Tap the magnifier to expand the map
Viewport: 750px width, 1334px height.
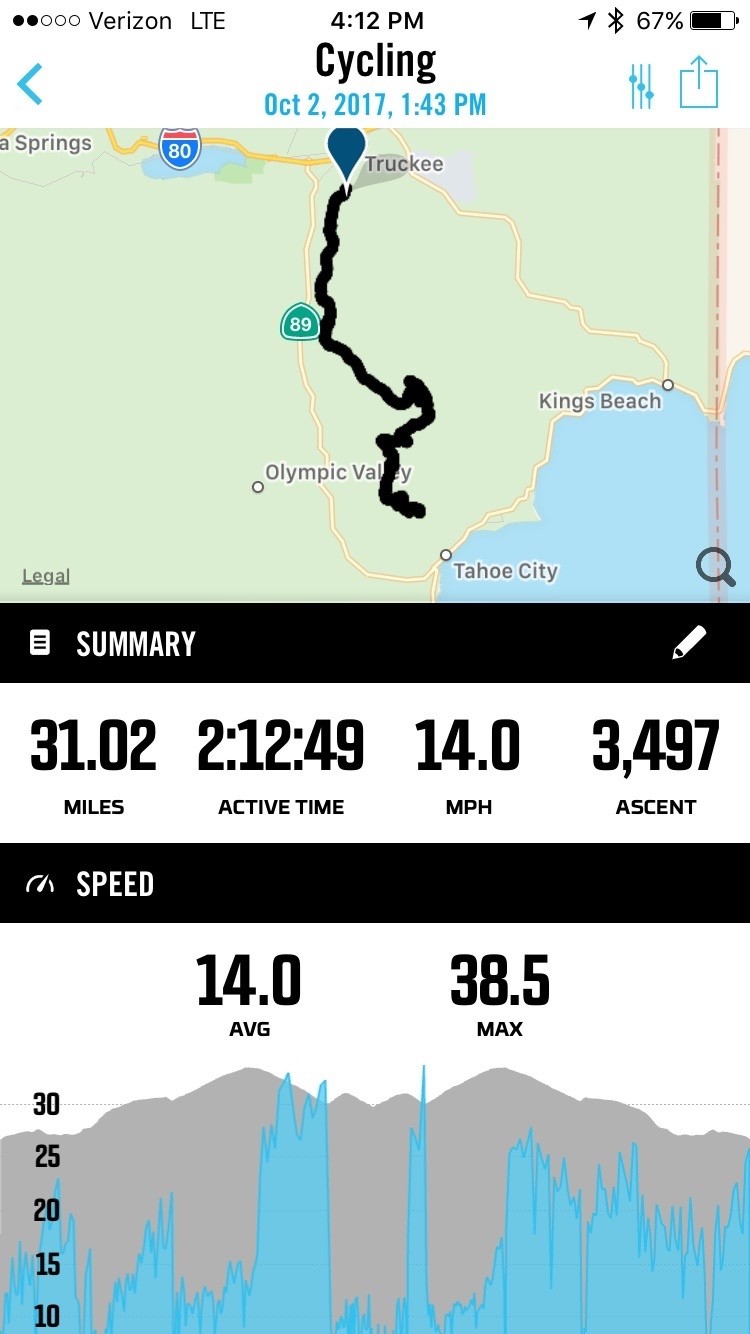(716, 567)
